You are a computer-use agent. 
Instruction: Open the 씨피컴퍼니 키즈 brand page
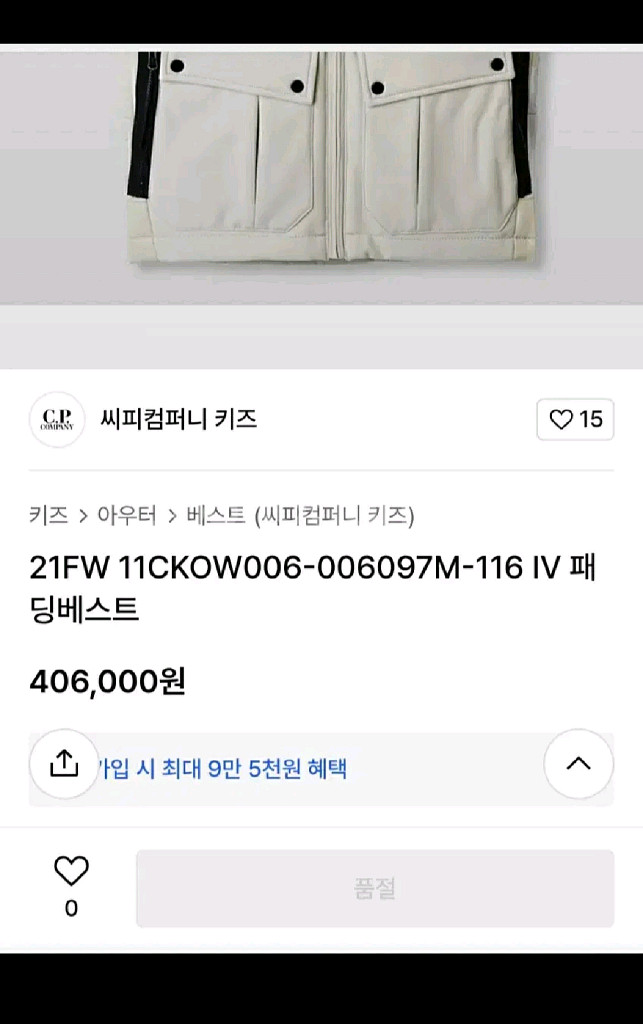[x=178, y=419]
